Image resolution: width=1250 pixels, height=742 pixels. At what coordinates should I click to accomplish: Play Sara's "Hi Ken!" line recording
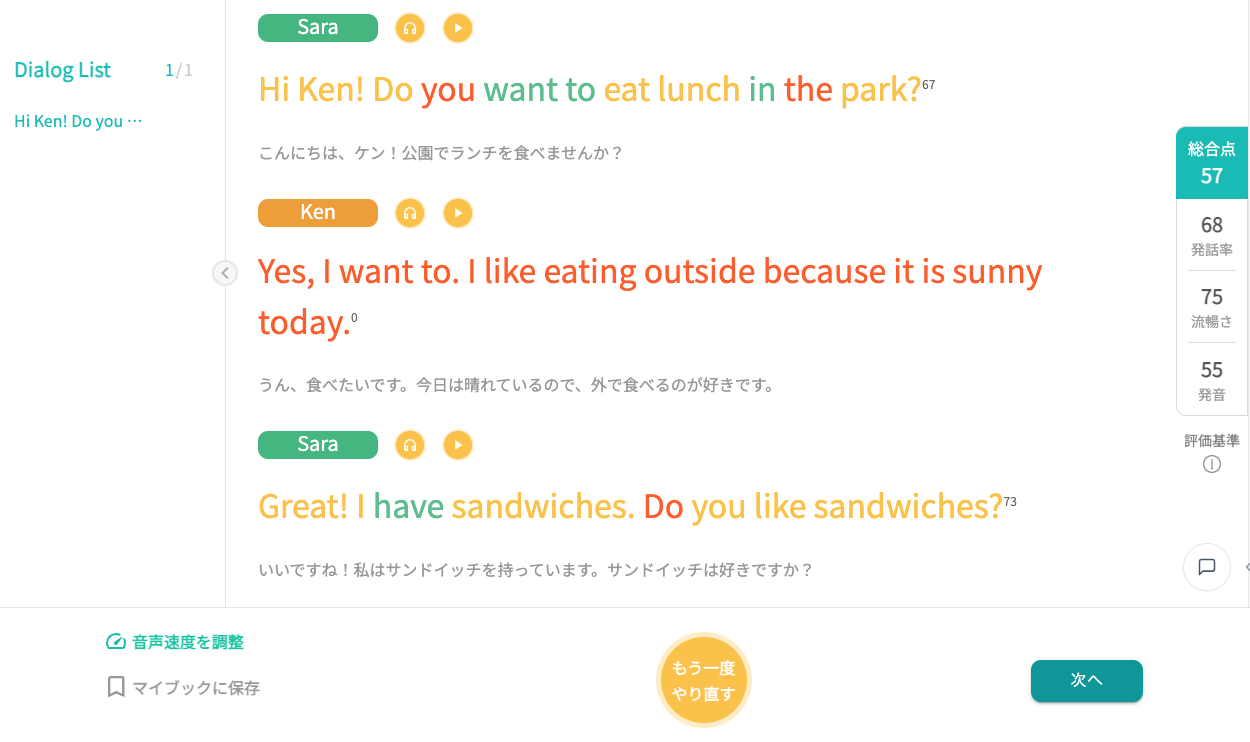(457, 28)
